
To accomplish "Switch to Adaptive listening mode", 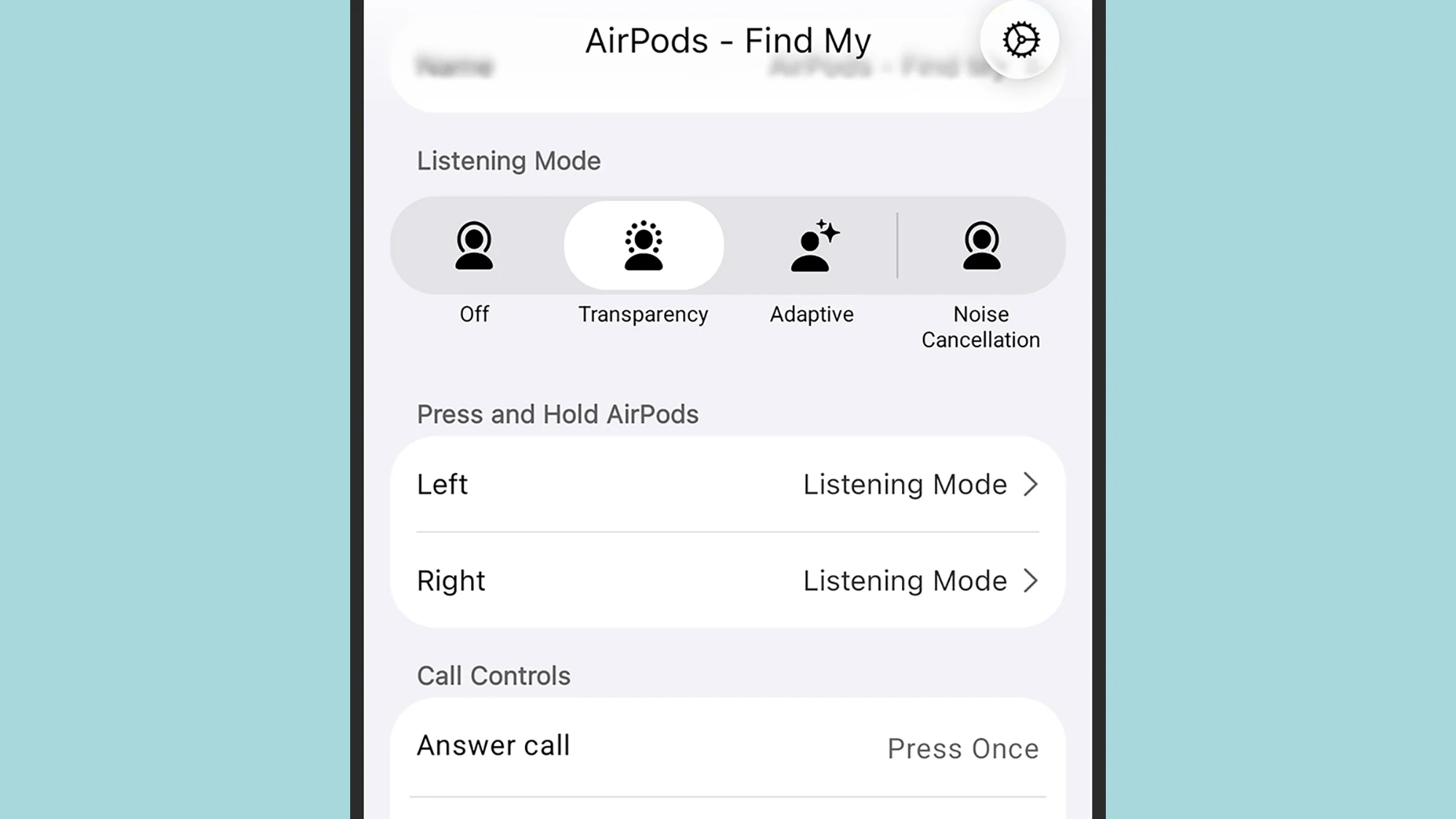I will click(812, 246).
